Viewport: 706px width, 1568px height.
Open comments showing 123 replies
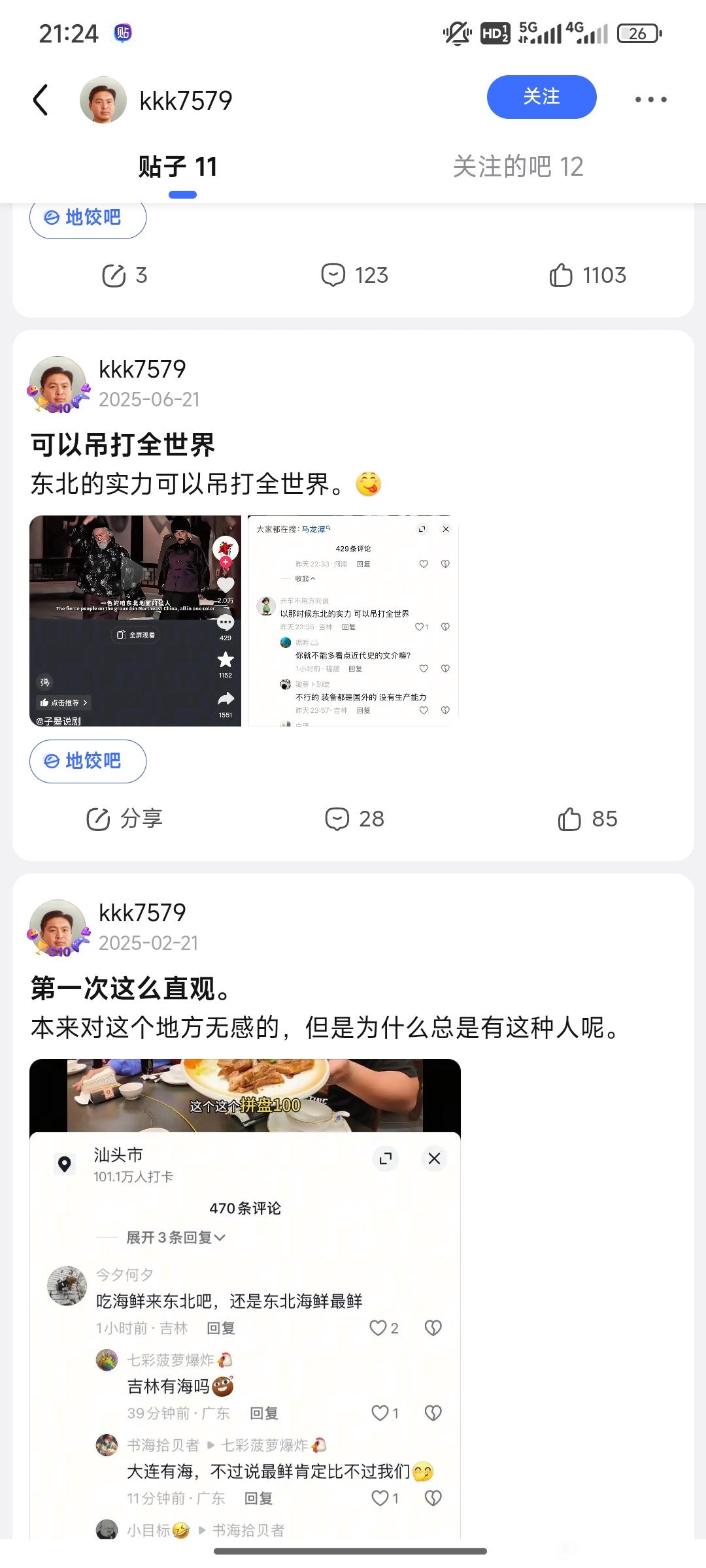coord(354,275)
